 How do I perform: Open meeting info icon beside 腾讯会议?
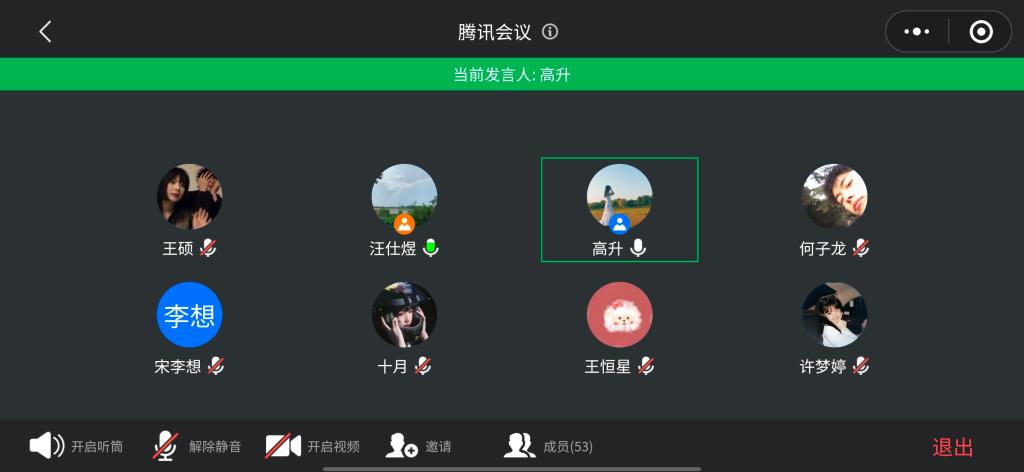[550, 32]
